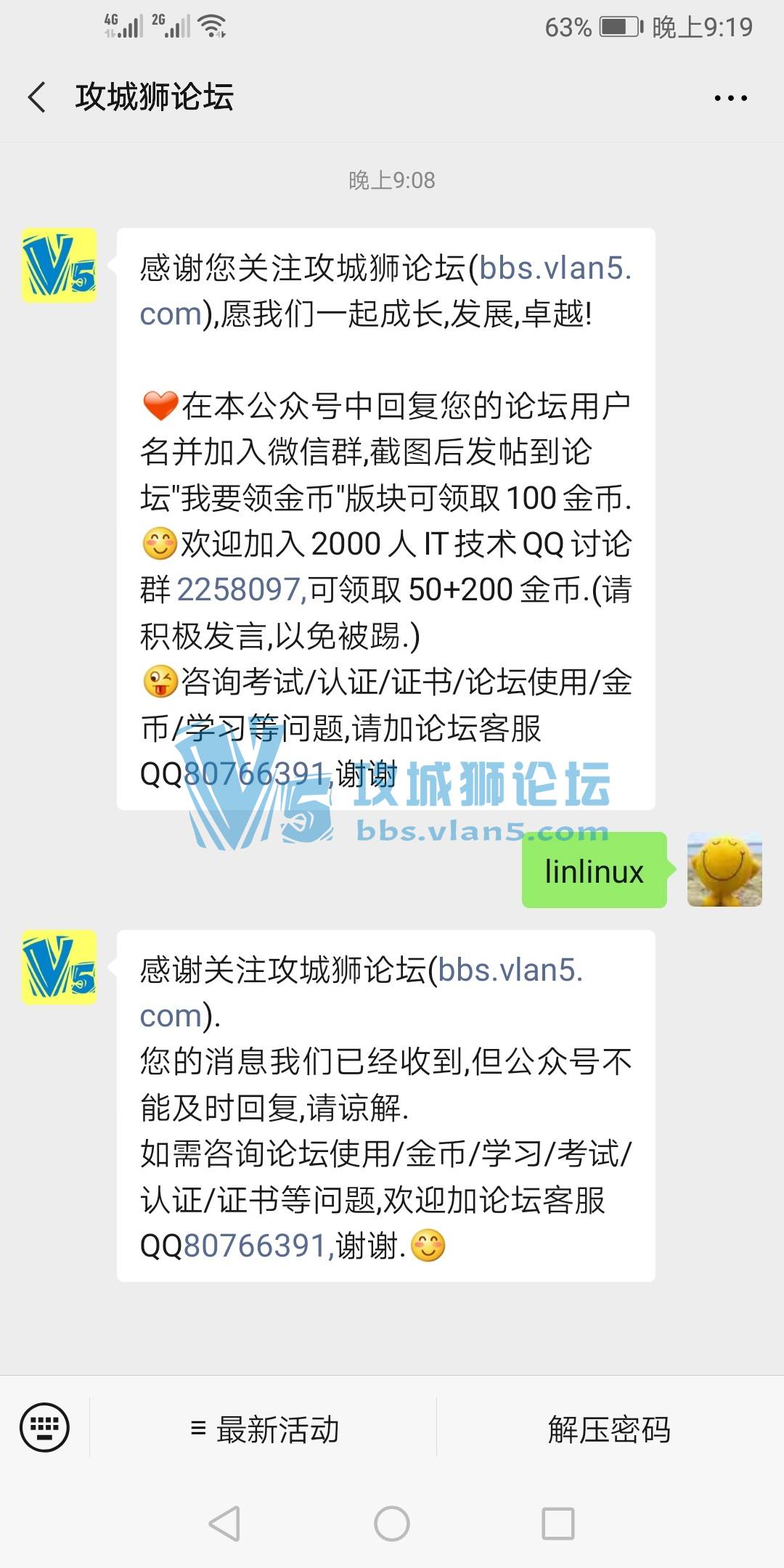Open the 解压密码 menu item

pos(609,1429)
